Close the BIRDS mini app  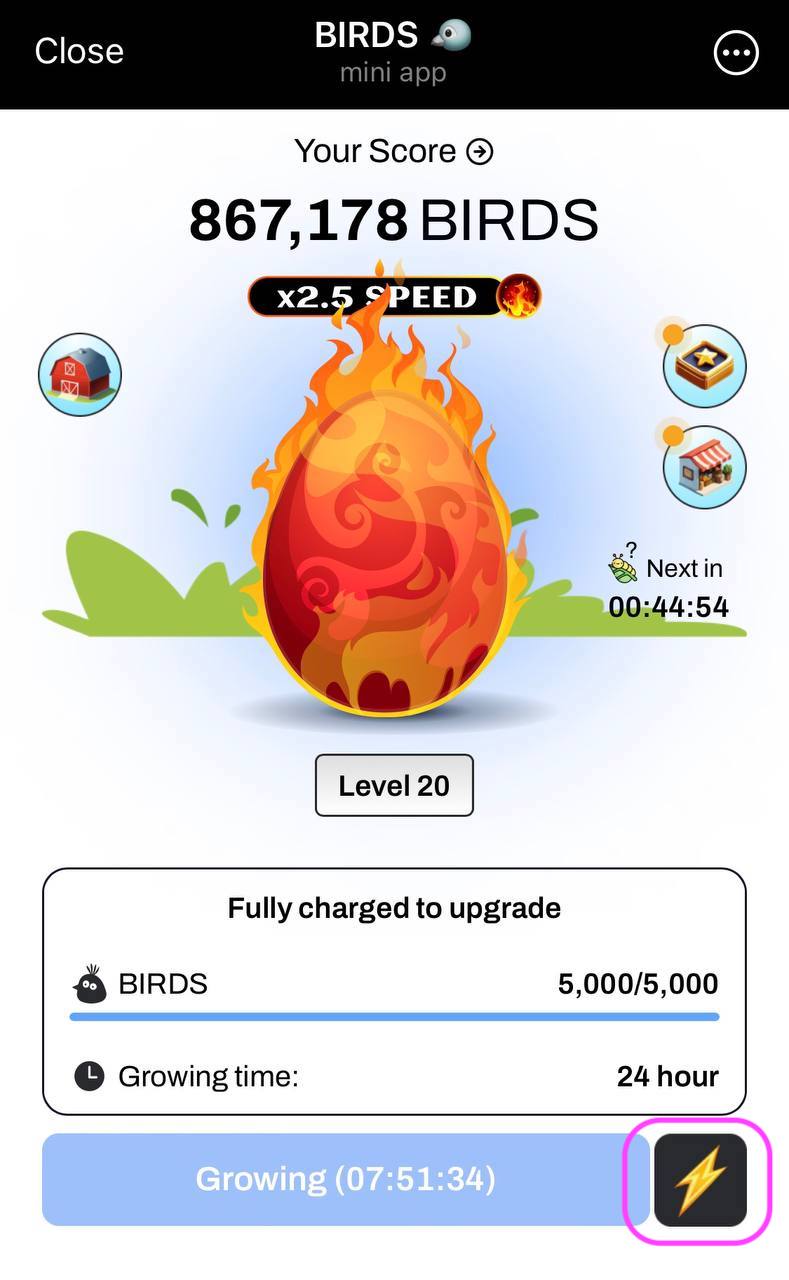pos(79,51)
